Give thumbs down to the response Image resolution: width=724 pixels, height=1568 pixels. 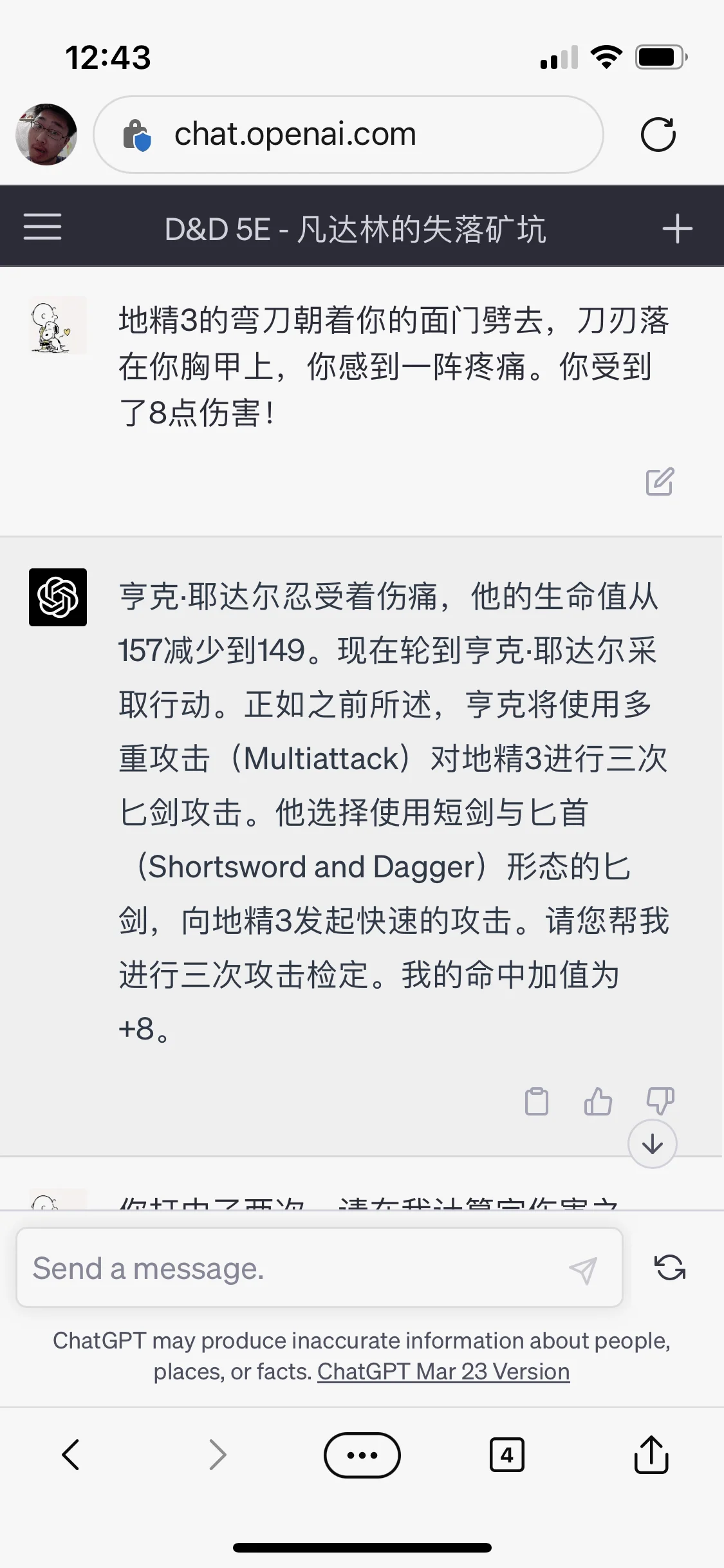pyautogui.click(x=660, y=1101)
